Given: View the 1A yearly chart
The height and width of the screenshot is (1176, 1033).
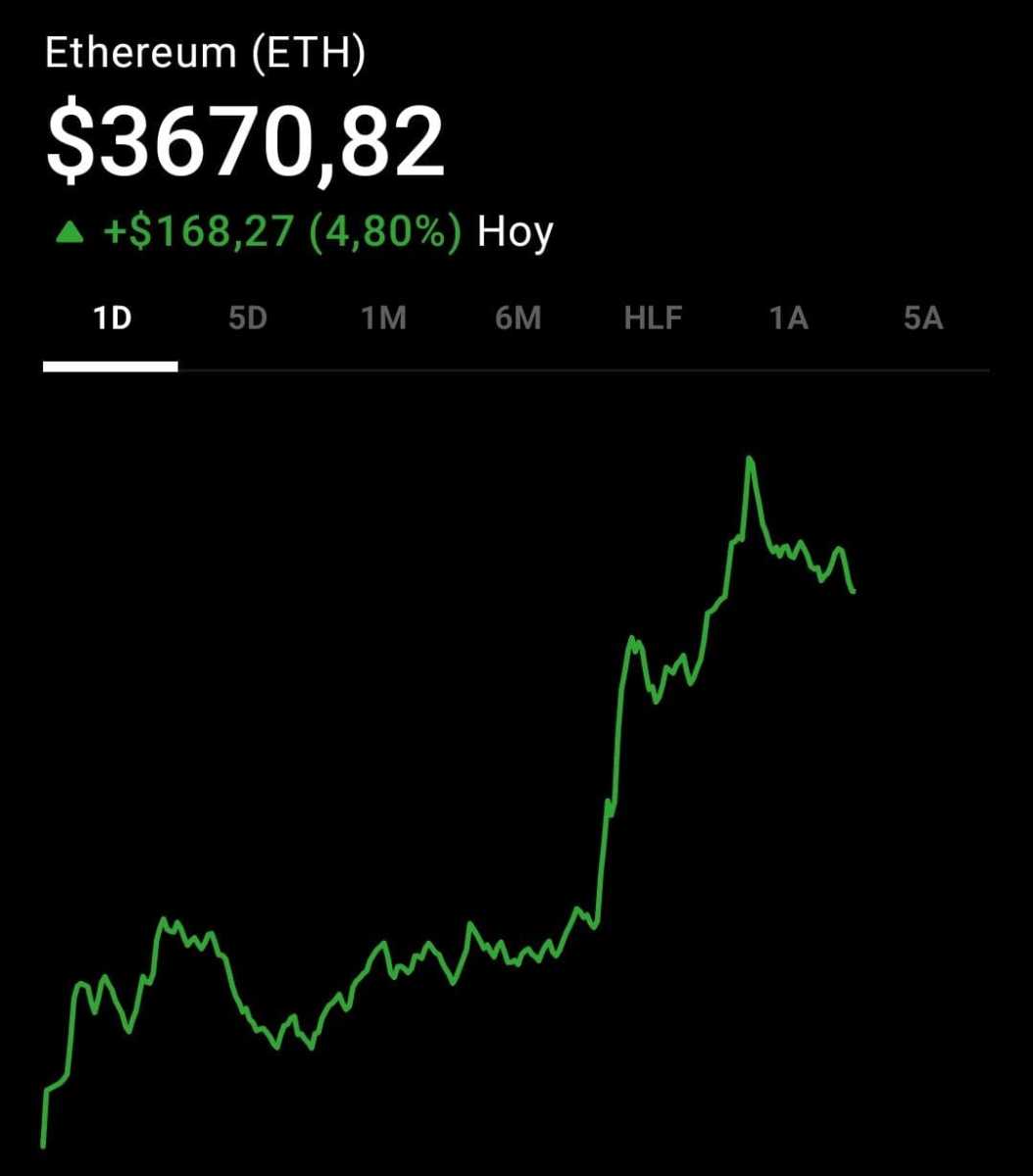Looking at the screenshot, I should click(x=789, y=317).
